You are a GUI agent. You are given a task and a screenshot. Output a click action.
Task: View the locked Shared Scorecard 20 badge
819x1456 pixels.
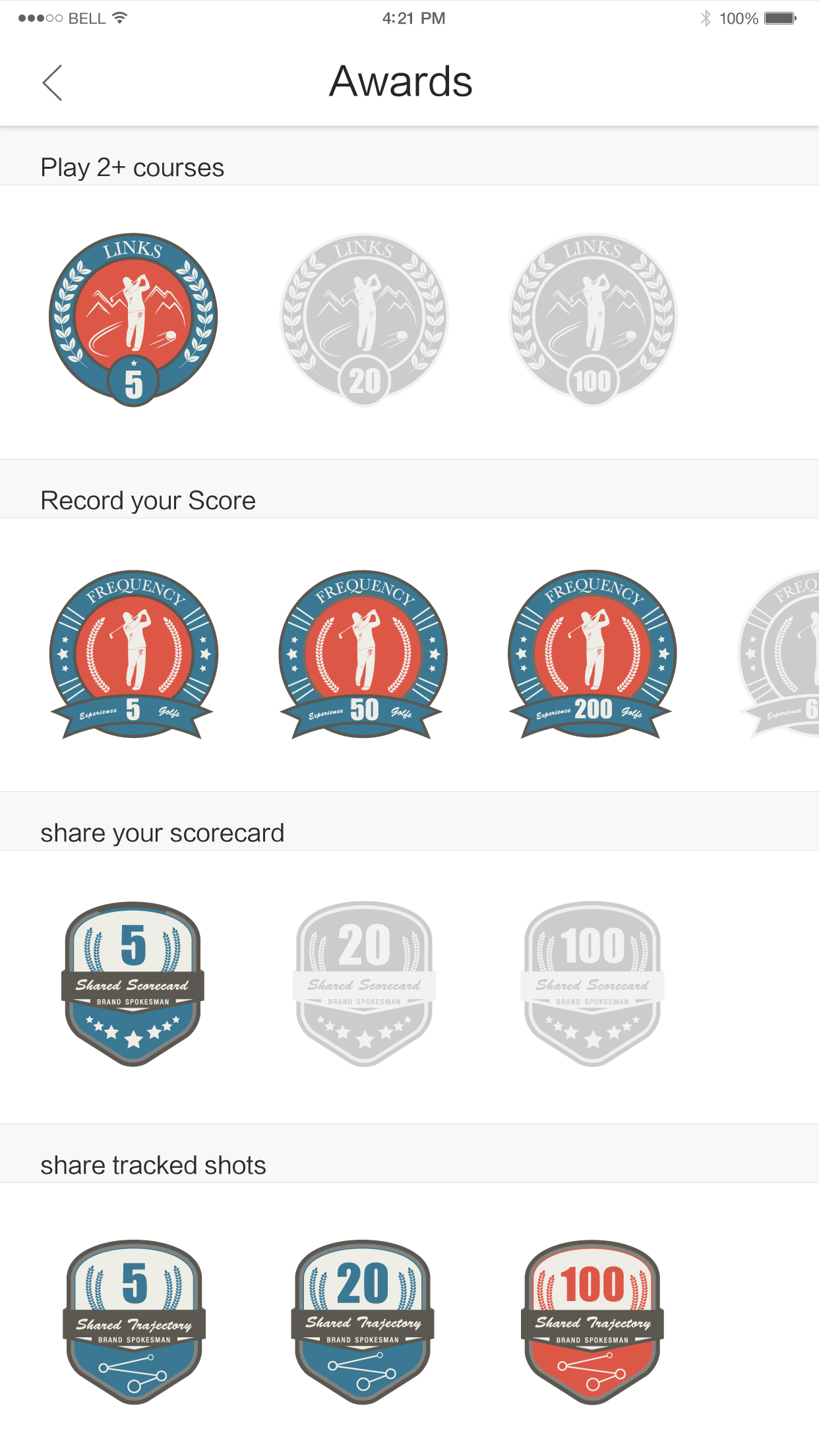point(363,984)
